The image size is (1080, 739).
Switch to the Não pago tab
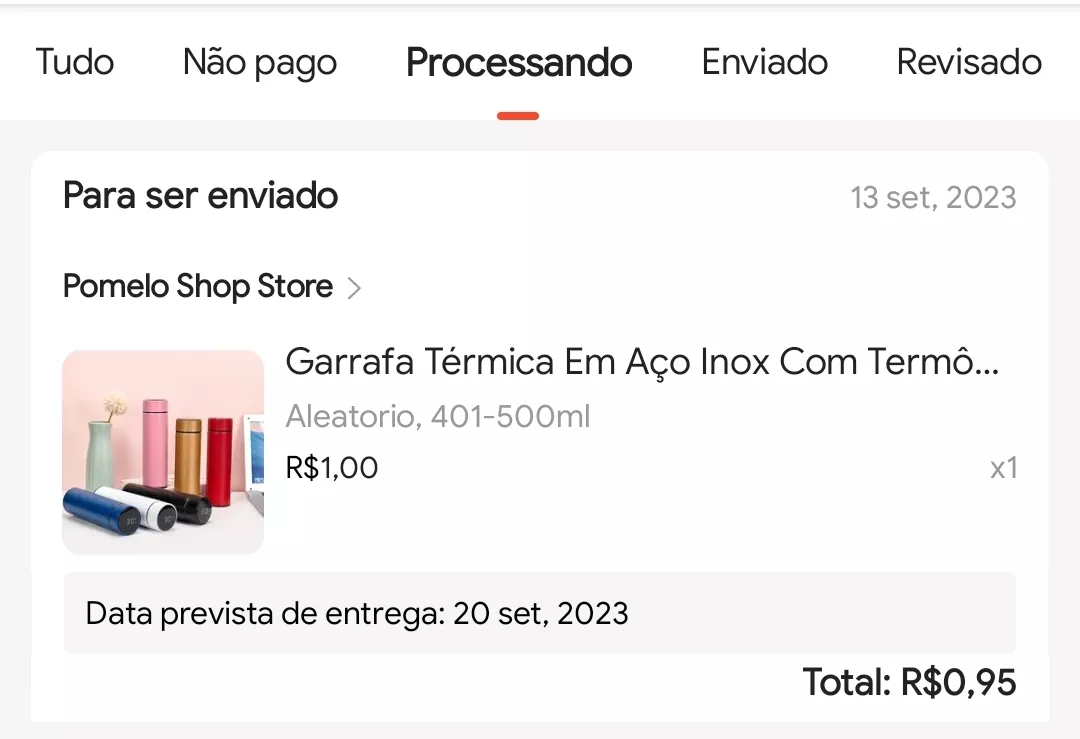pos(260,62)
